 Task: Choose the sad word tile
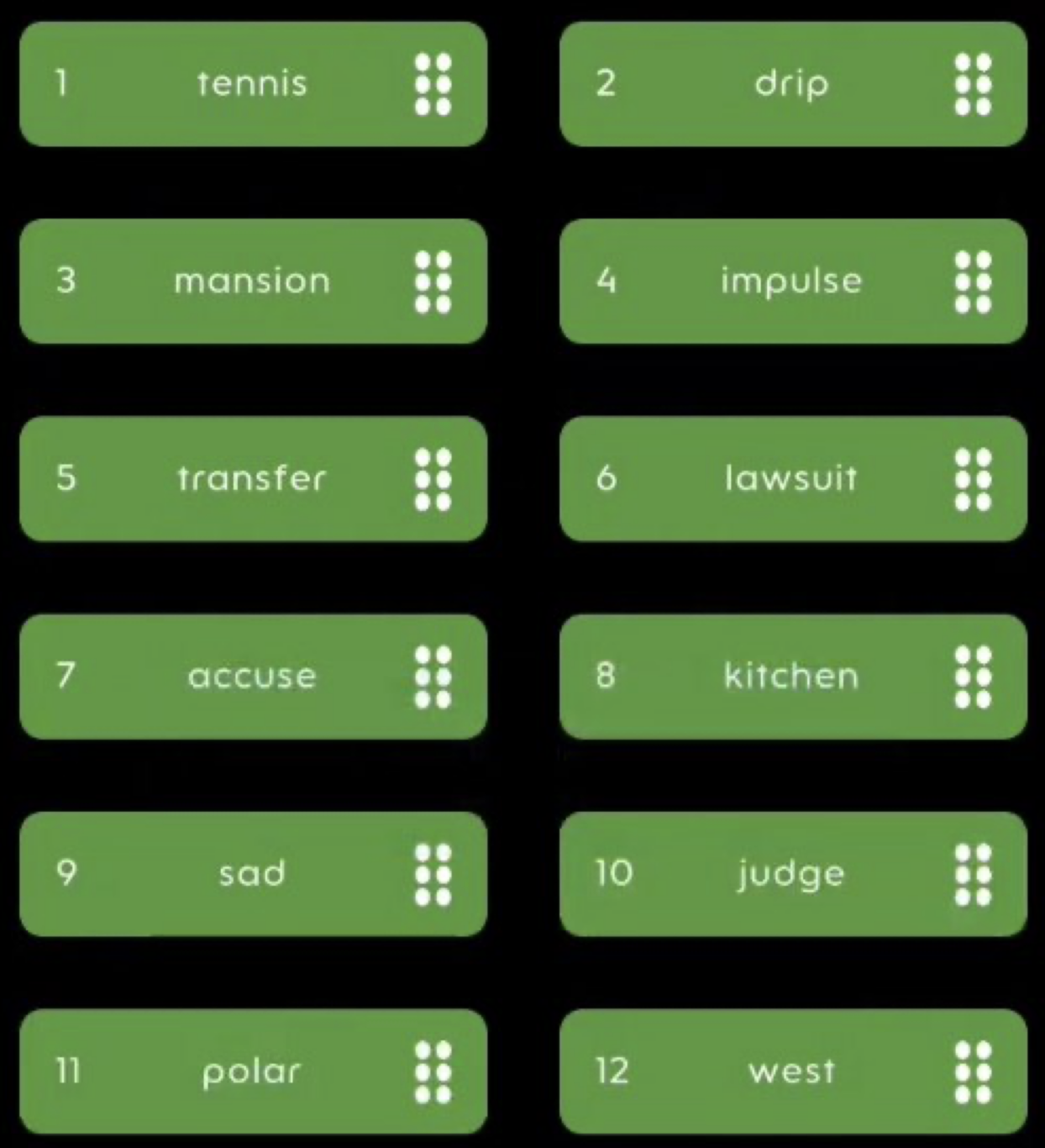(x=252, y=874)
